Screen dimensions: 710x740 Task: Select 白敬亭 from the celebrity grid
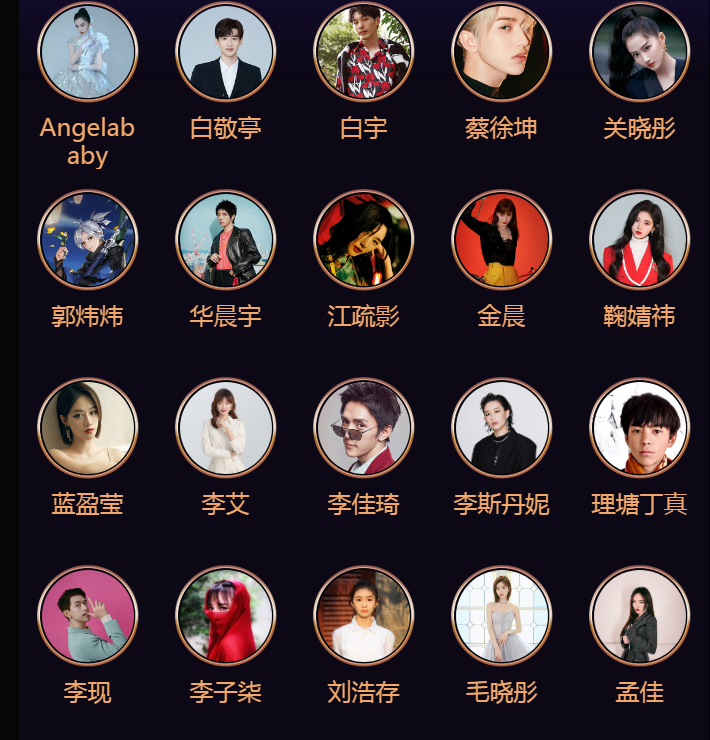(x=226, y=52)
